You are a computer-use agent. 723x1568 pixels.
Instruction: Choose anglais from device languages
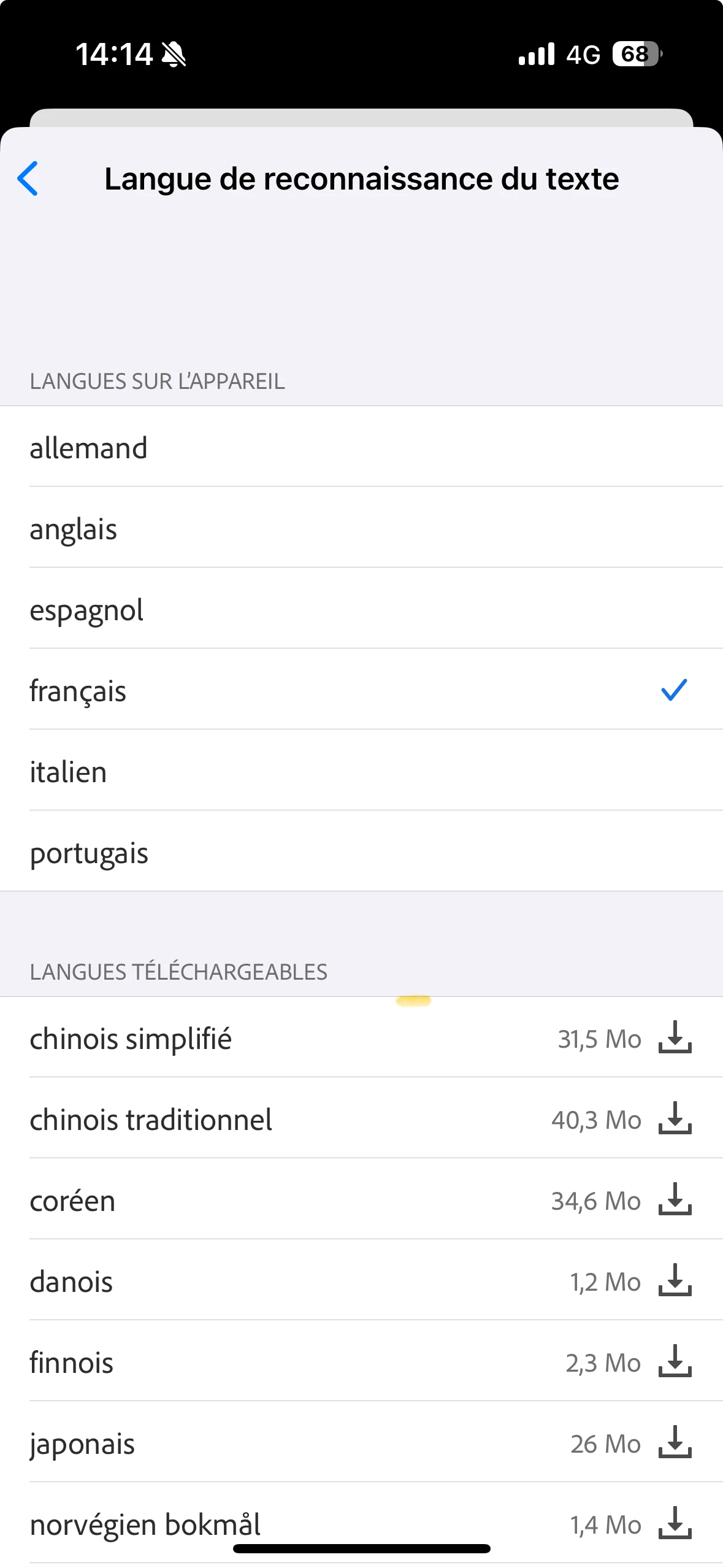361,529
